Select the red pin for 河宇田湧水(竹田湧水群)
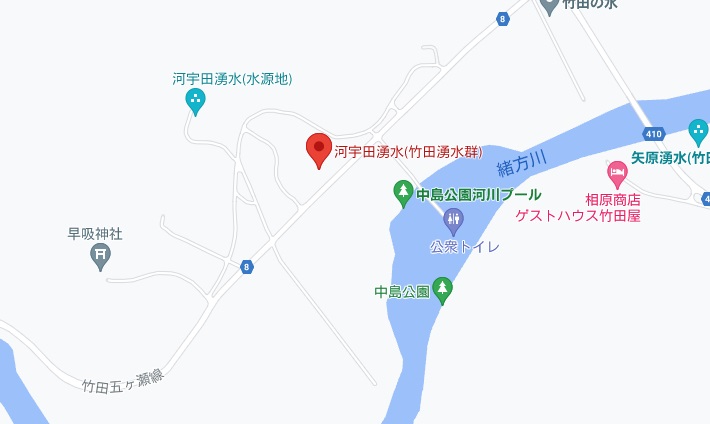This screenshot has width=710, height=424. coord(318,150)
